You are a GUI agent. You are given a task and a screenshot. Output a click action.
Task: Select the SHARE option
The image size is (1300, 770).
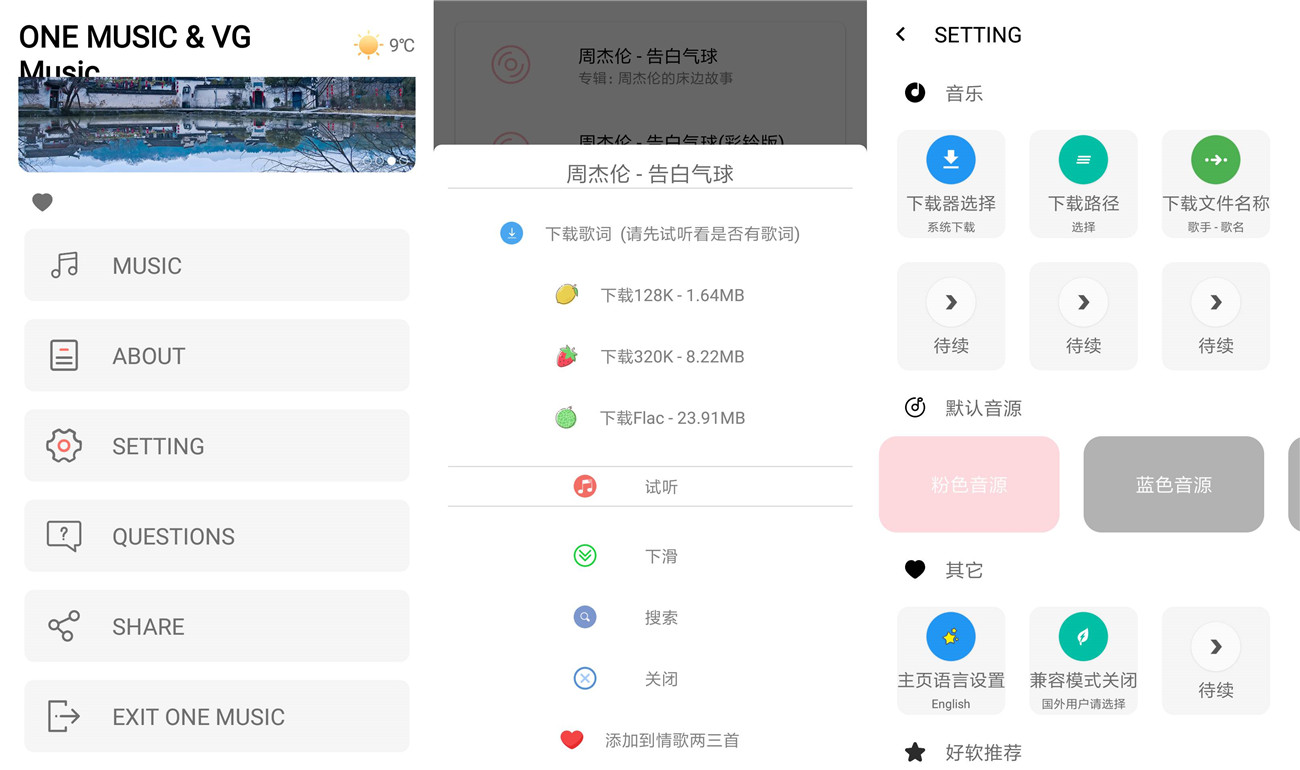pos(216,626)
